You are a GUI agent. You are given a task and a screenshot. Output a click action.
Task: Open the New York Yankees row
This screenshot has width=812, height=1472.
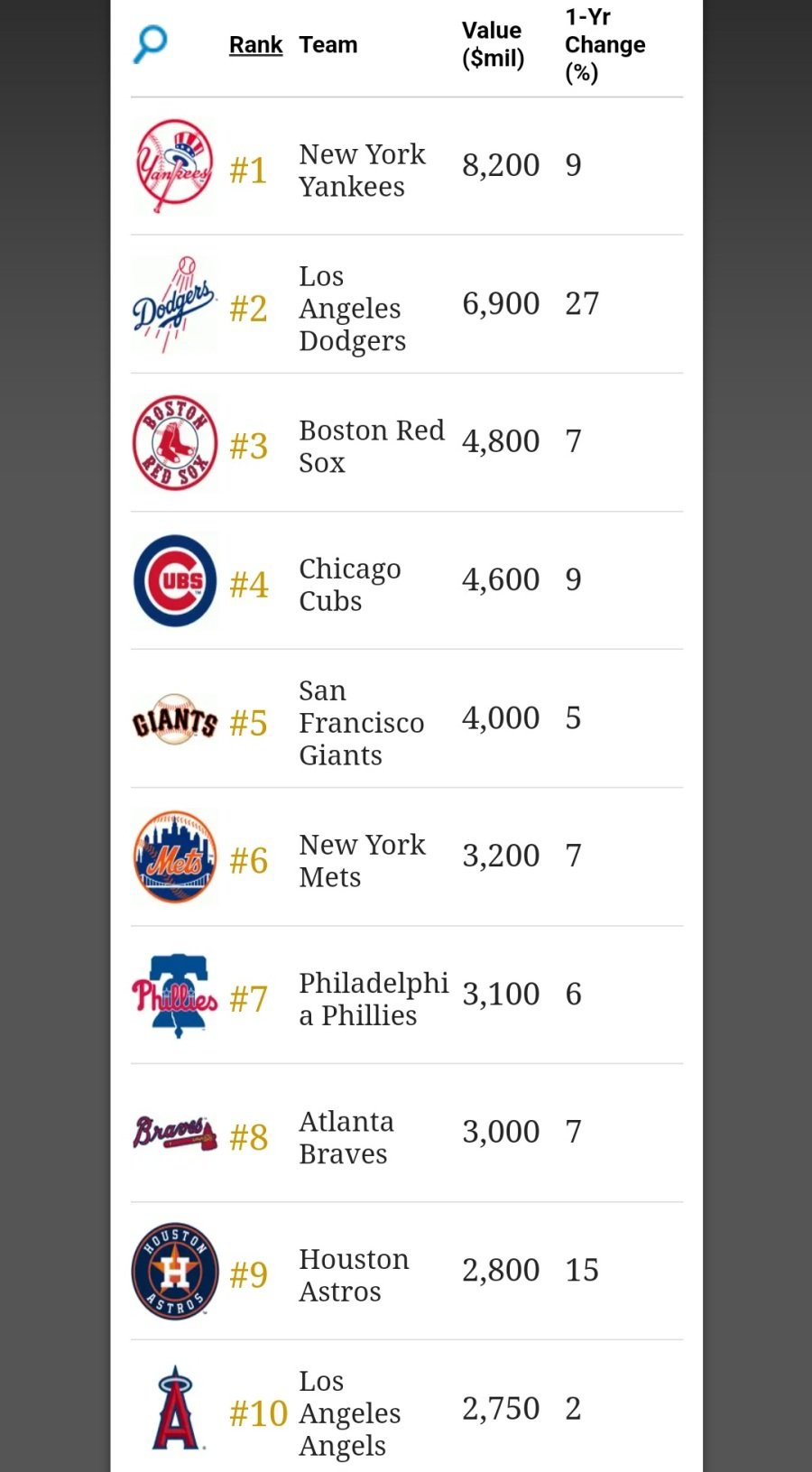click(362, 170)
